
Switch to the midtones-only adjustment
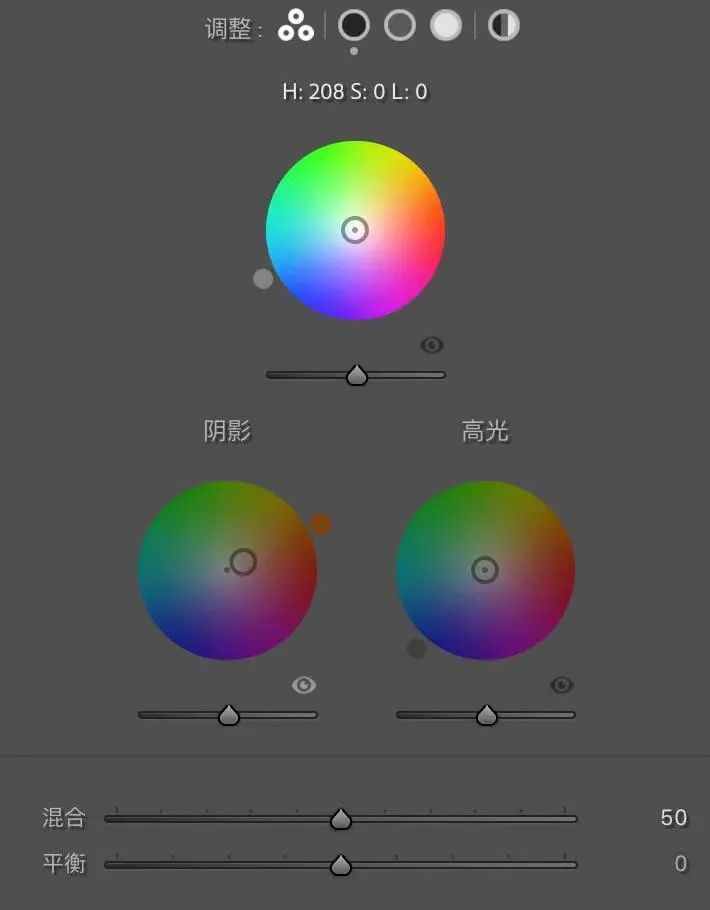(400, 25)
